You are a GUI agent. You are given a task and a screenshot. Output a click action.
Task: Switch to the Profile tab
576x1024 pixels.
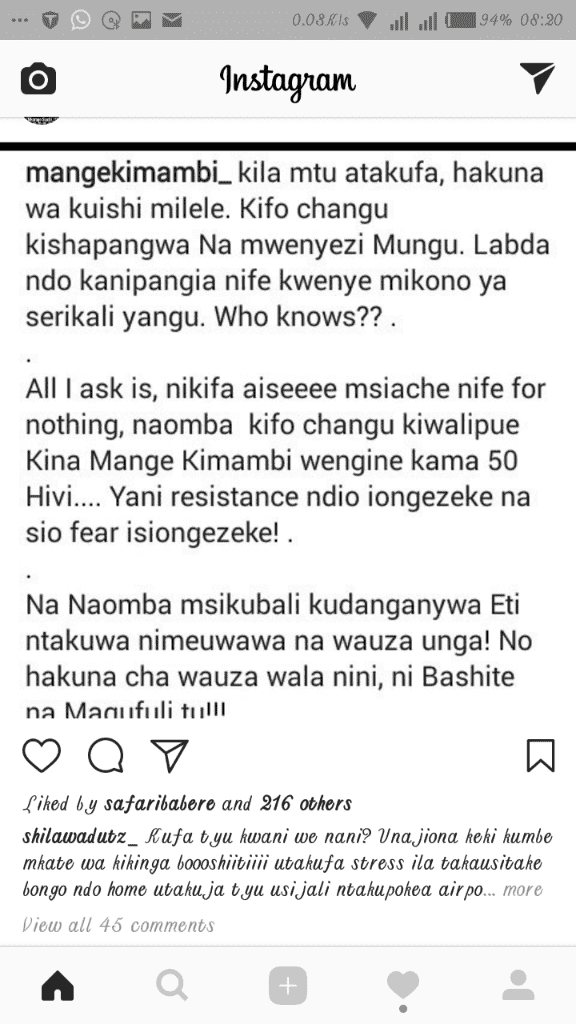(519, 985)
